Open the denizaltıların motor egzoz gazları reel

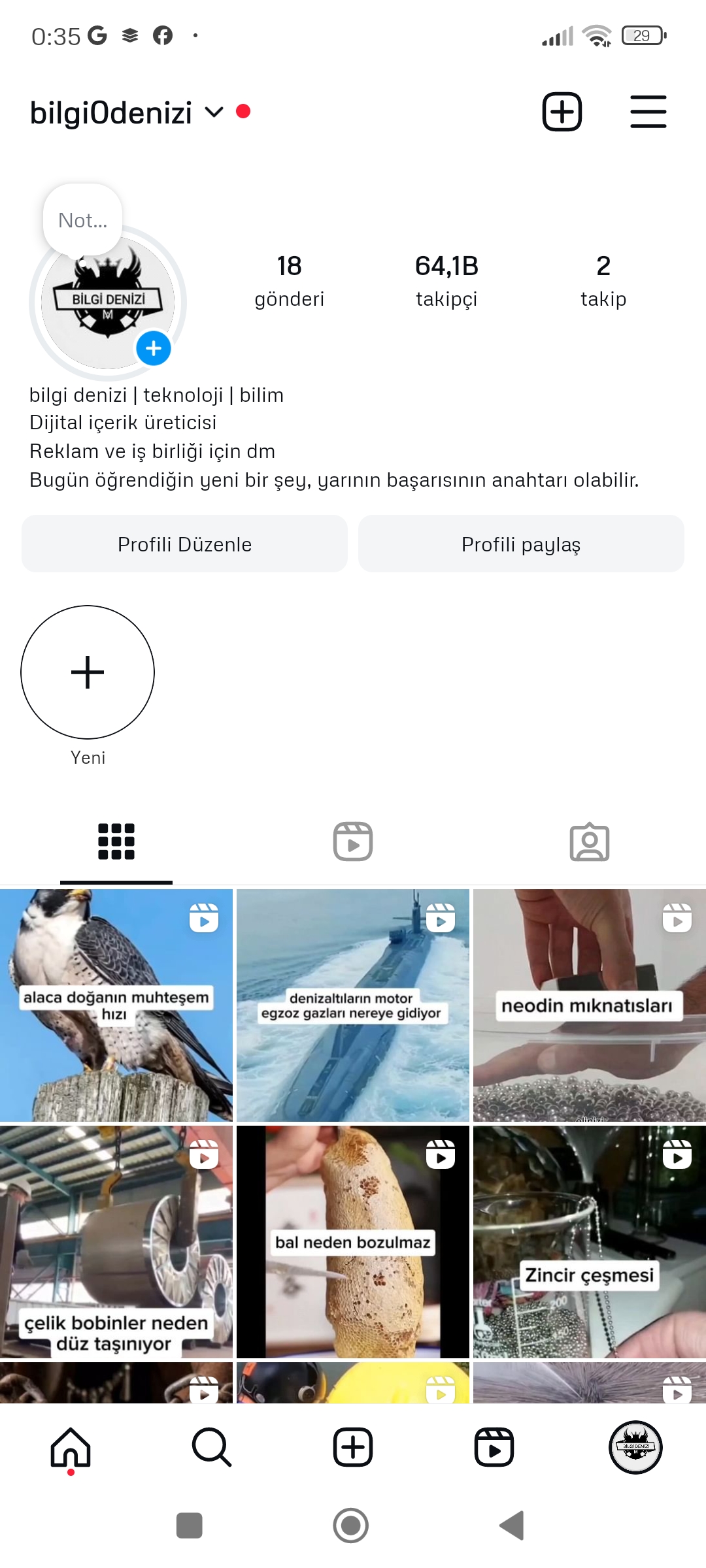[353, 1005]
